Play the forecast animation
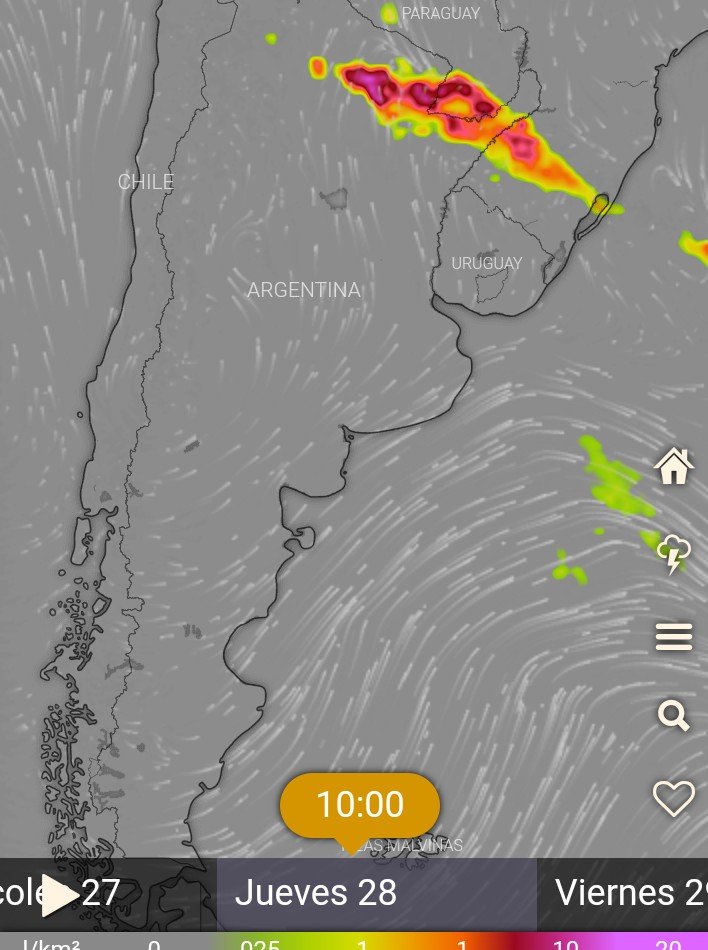The height and width of the screenshot is (950, 708). point(61,895)
